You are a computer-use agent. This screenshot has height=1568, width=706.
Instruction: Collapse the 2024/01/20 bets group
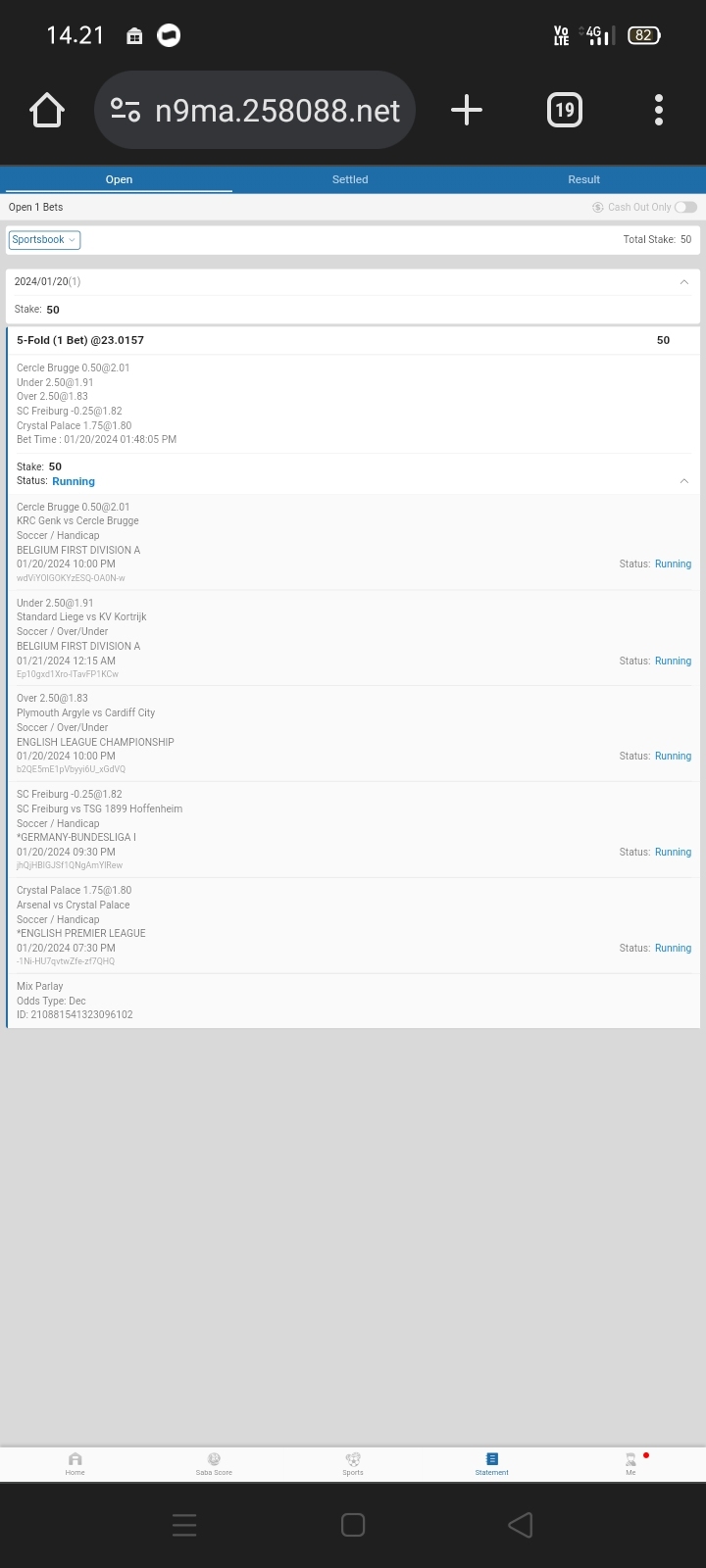[683, 282]
